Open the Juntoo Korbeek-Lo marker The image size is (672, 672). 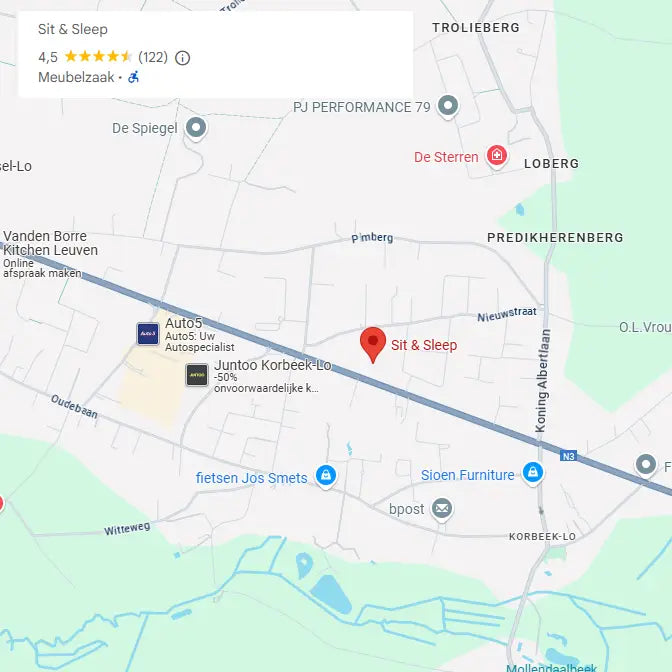click(x=197, y=375)
